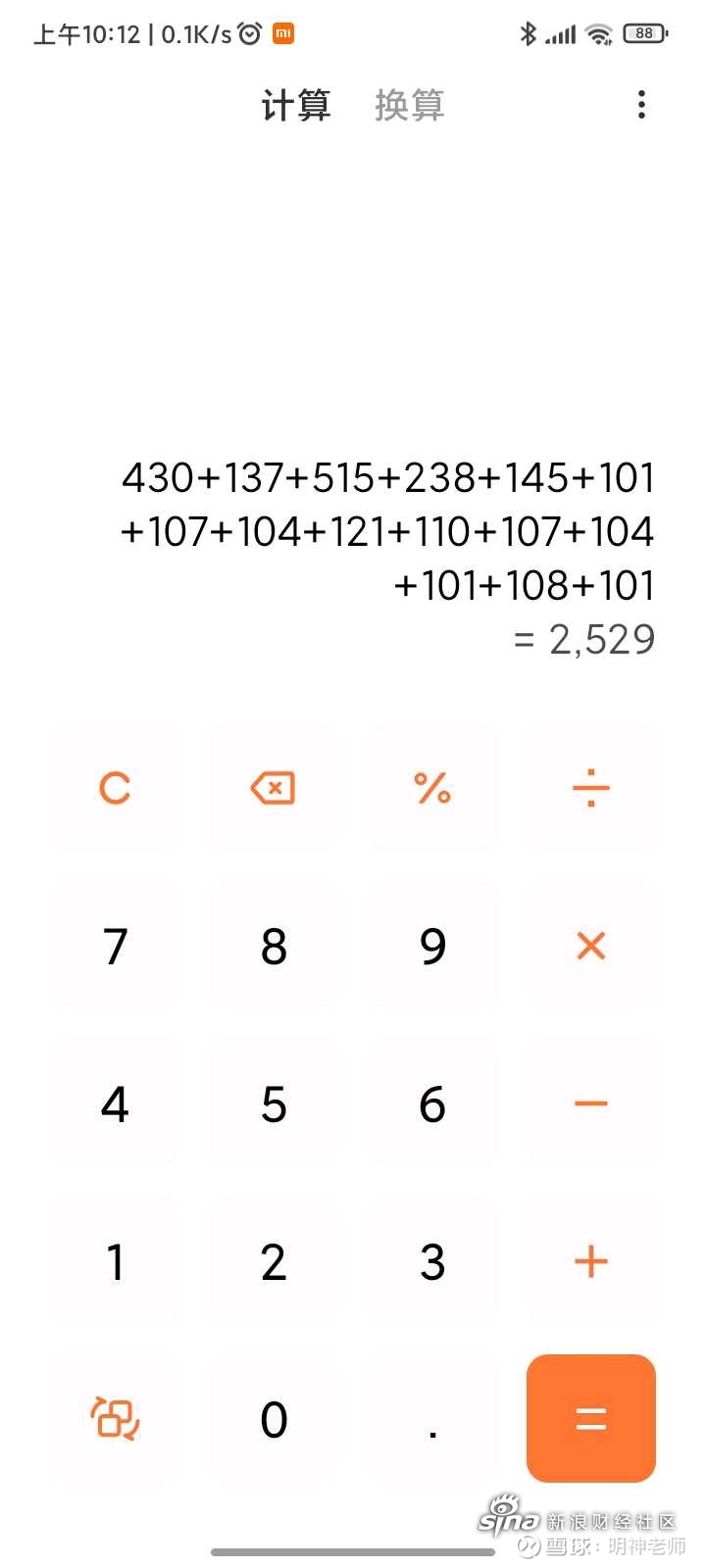
Task: Tap the multiplication operator key
Action: 591,946
